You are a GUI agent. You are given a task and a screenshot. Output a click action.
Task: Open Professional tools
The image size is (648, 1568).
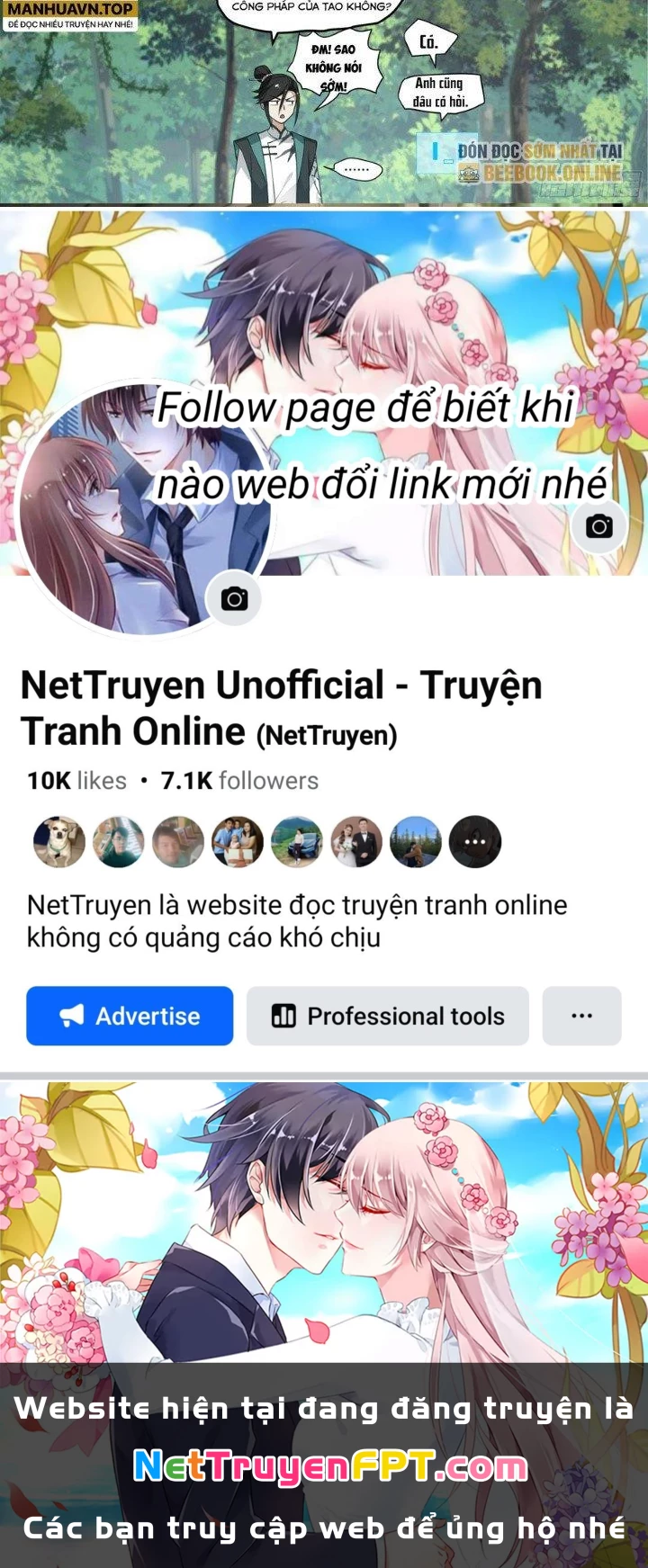coord(387,1016)
